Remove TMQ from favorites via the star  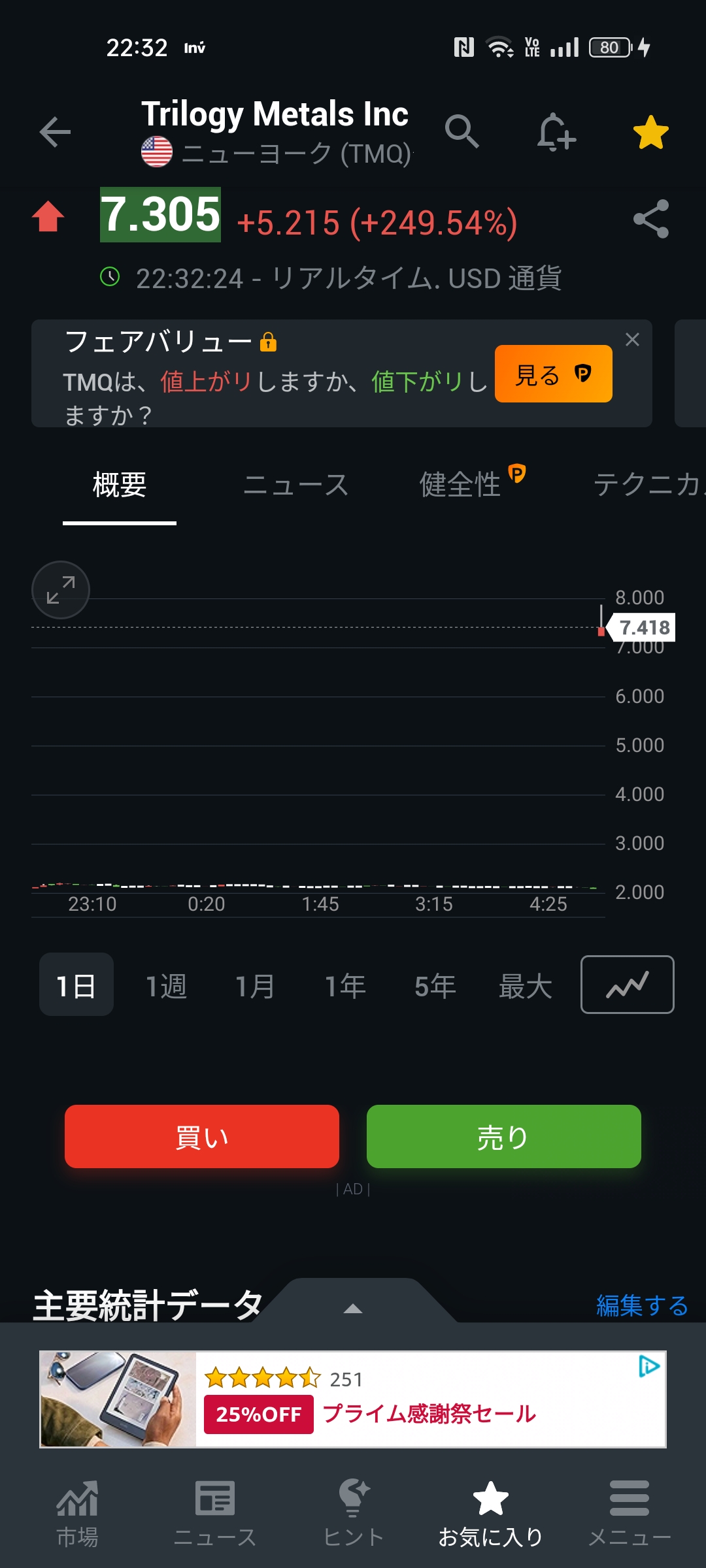[x=650, y=132]
